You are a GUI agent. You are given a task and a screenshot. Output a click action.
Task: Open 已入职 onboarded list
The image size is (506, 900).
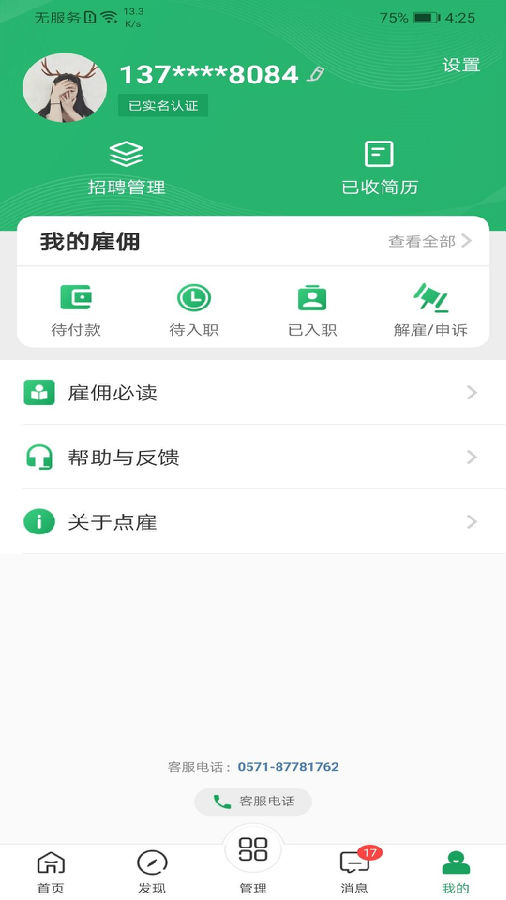(312, 310)
